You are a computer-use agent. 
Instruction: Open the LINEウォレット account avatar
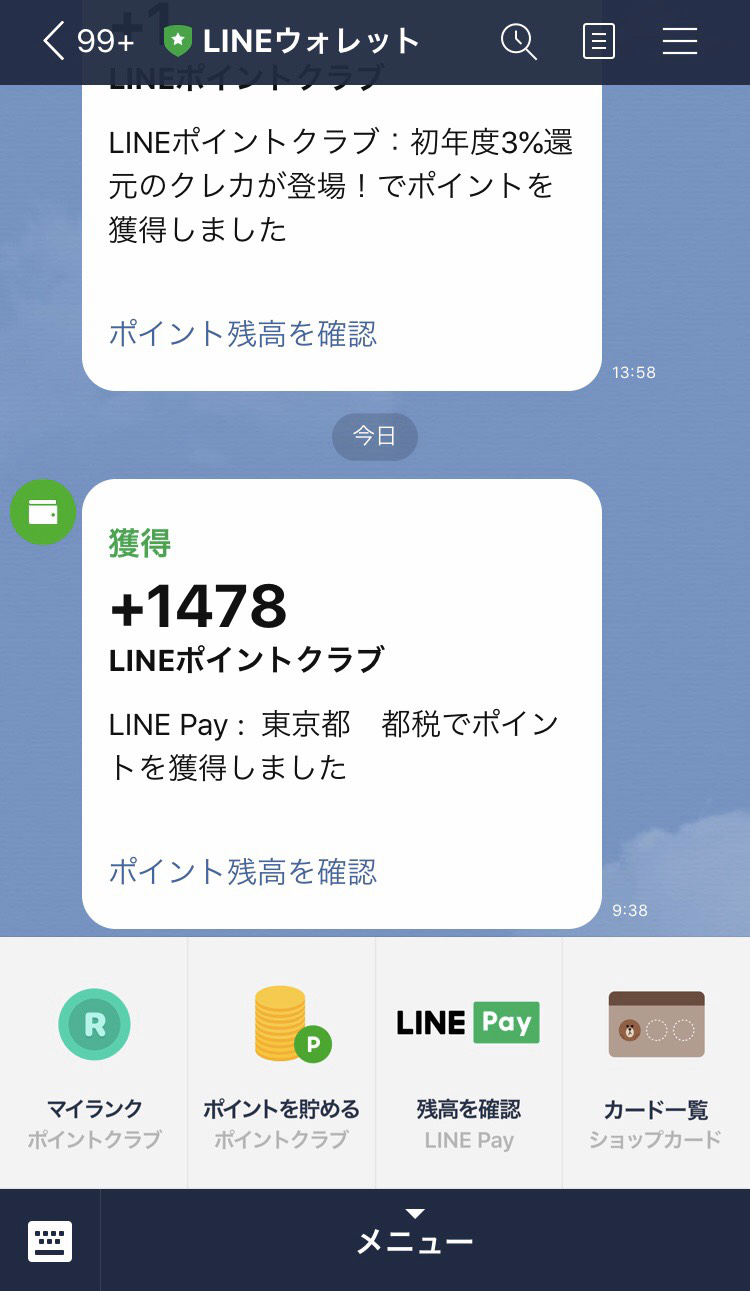click(43, 512)
